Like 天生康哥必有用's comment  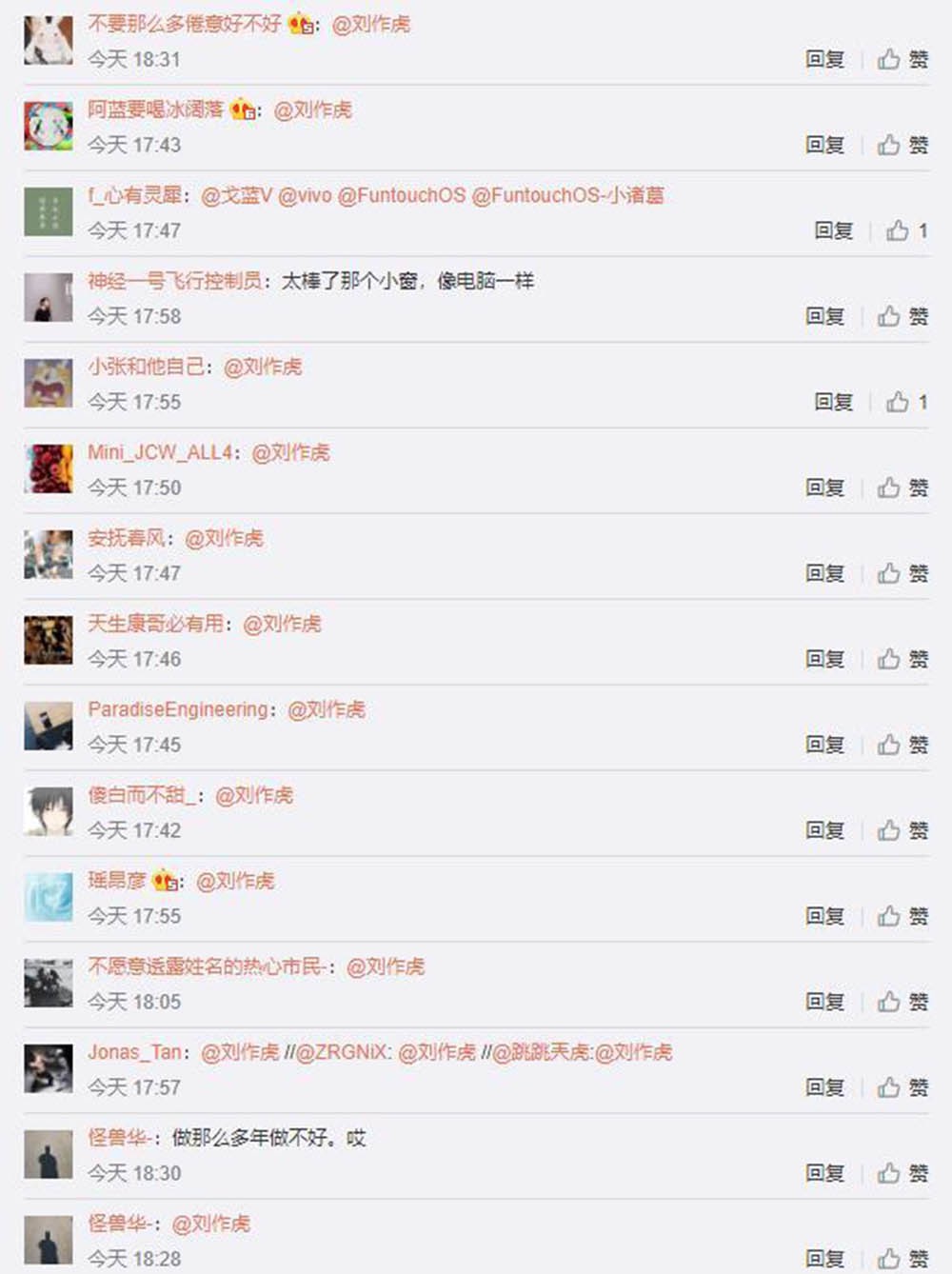(902, 659)
